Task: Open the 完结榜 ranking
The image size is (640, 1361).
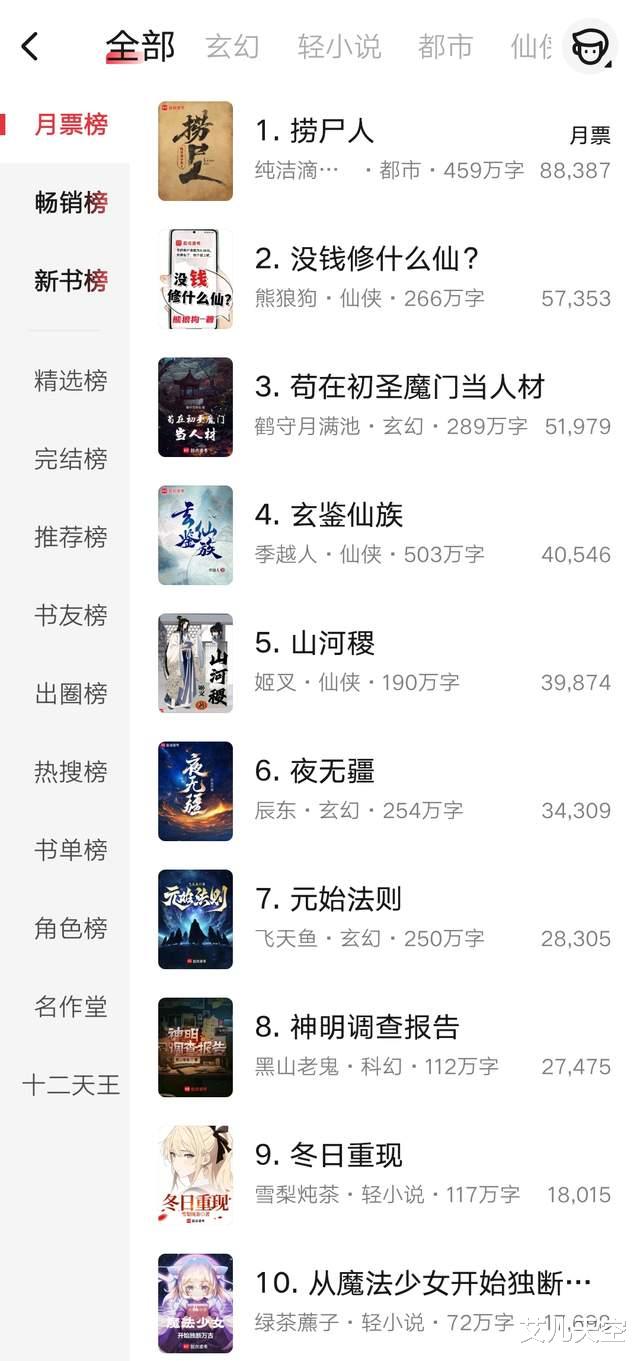Action: pyautogui.click(x=70, y=459)
